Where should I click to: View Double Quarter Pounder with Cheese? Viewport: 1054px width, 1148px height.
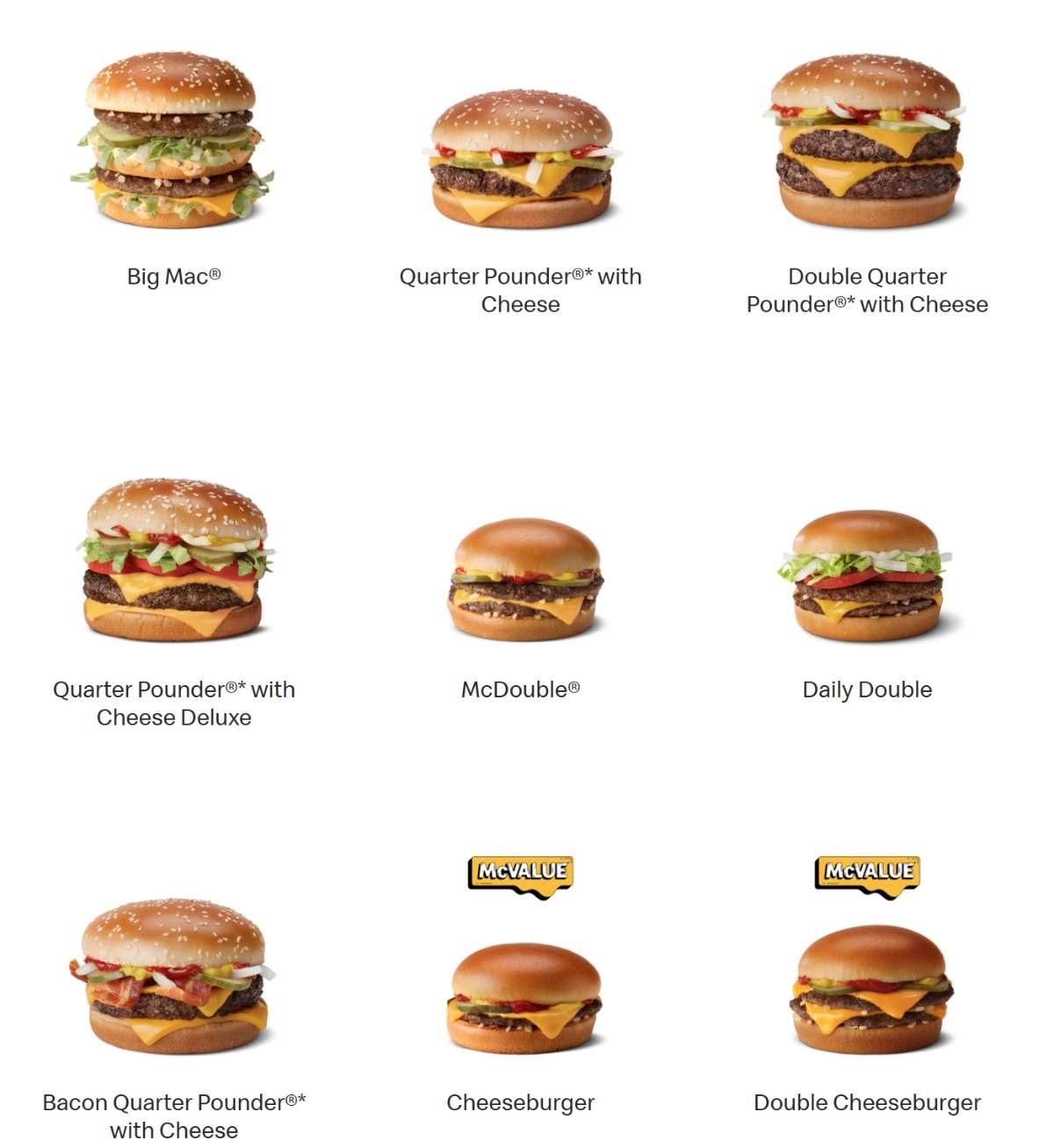[867, 141]
